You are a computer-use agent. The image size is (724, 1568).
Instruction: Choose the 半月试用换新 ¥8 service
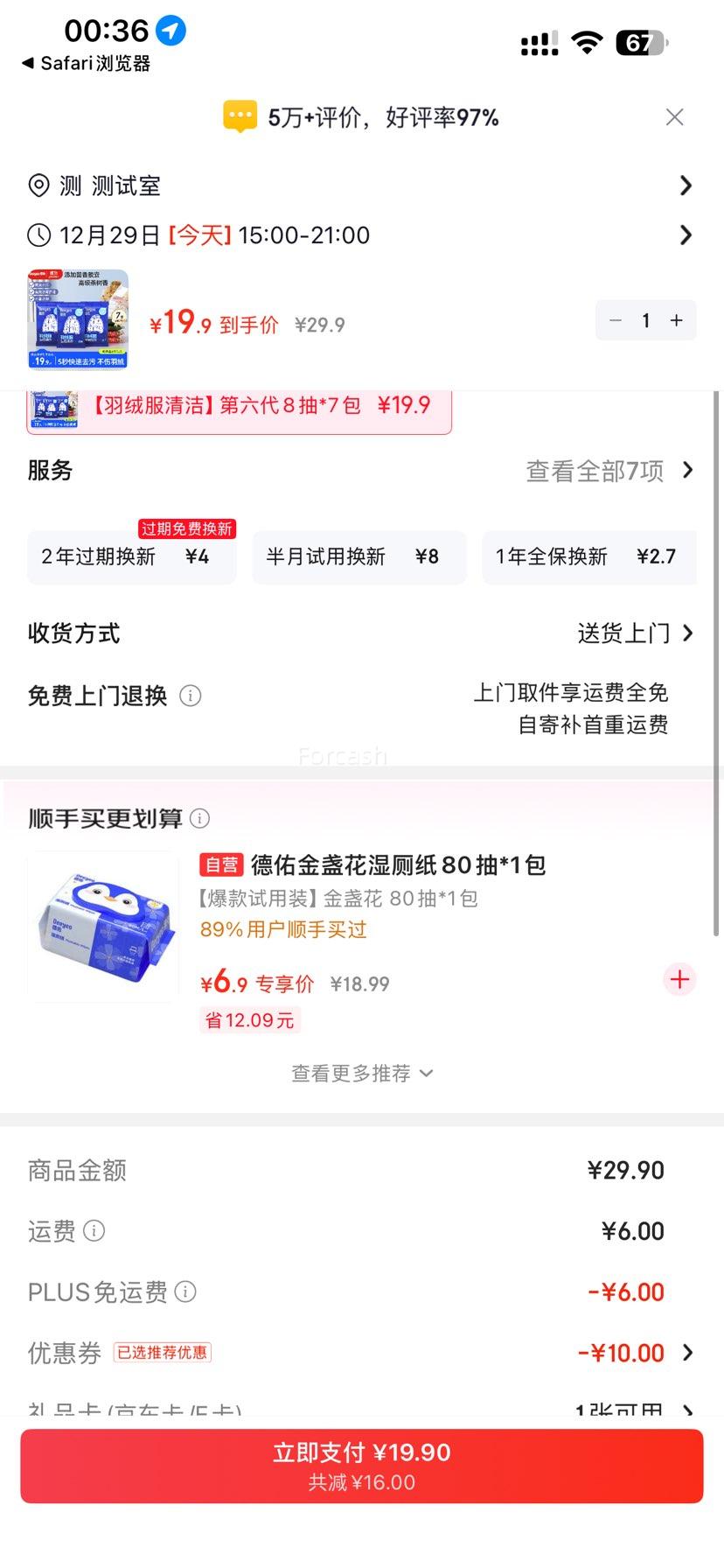[359, 556]
